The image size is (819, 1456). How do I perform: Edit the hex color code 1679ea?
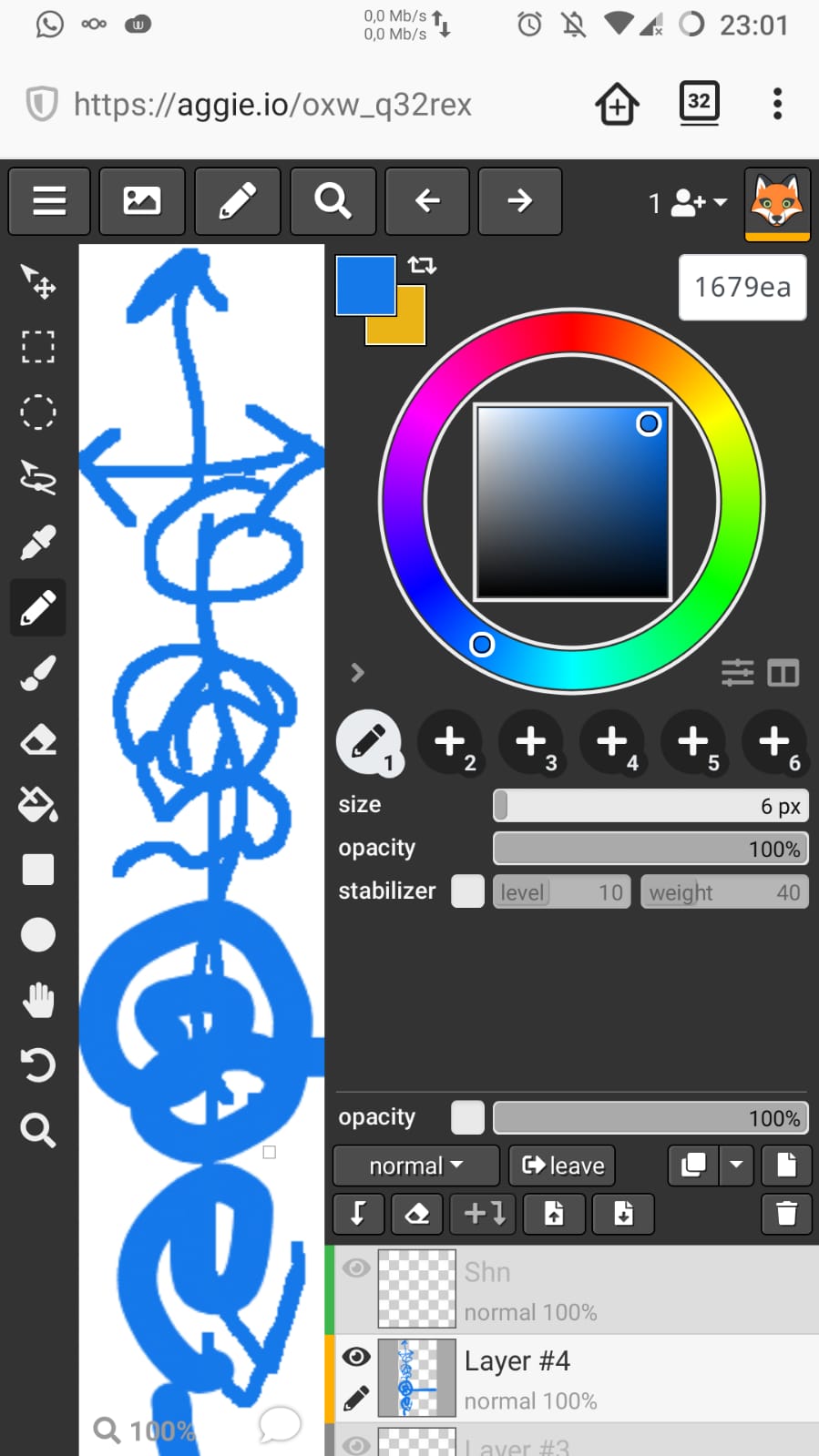coord(742,288)
